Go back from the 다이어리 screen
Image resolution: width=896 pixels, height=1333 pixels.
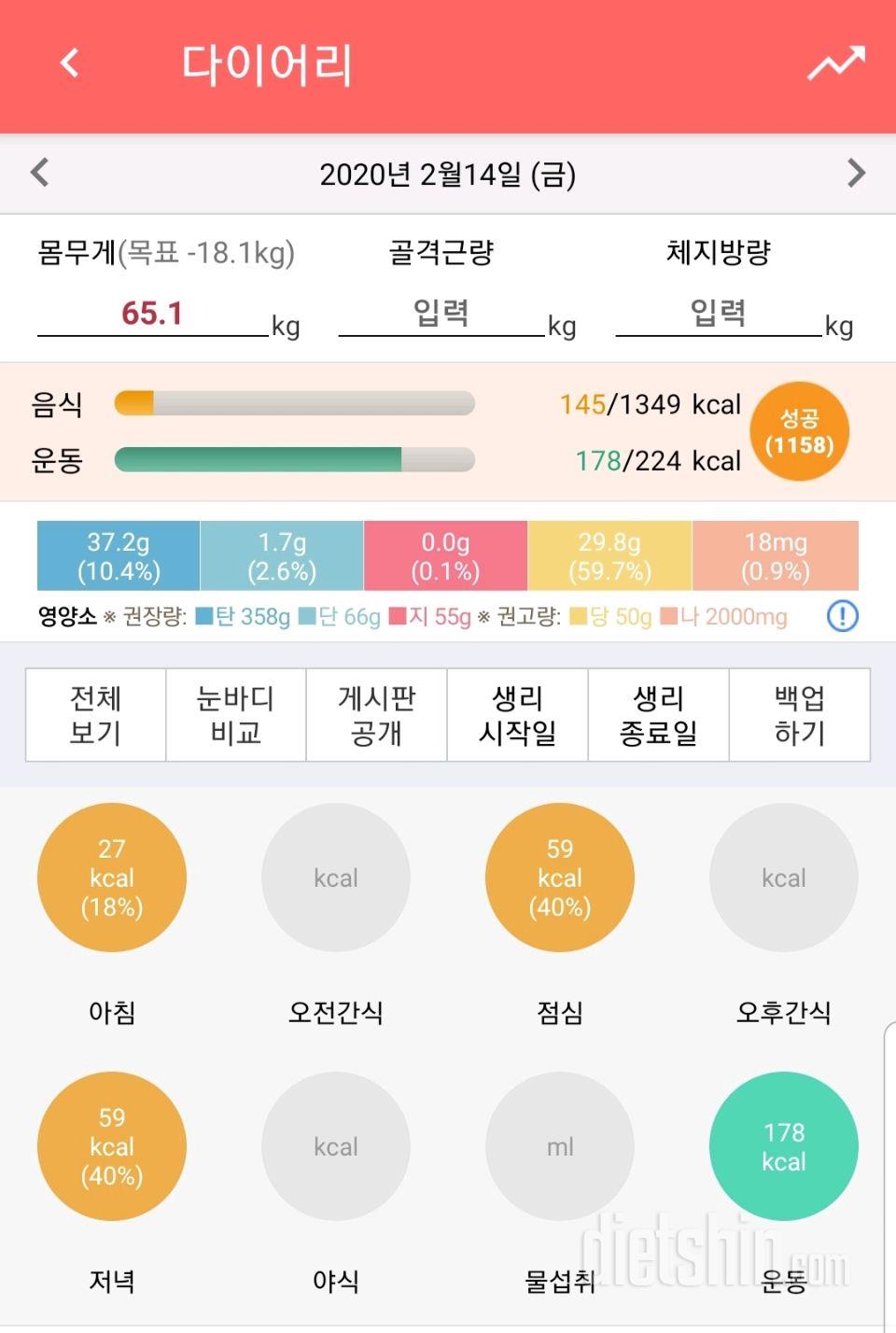69,64
